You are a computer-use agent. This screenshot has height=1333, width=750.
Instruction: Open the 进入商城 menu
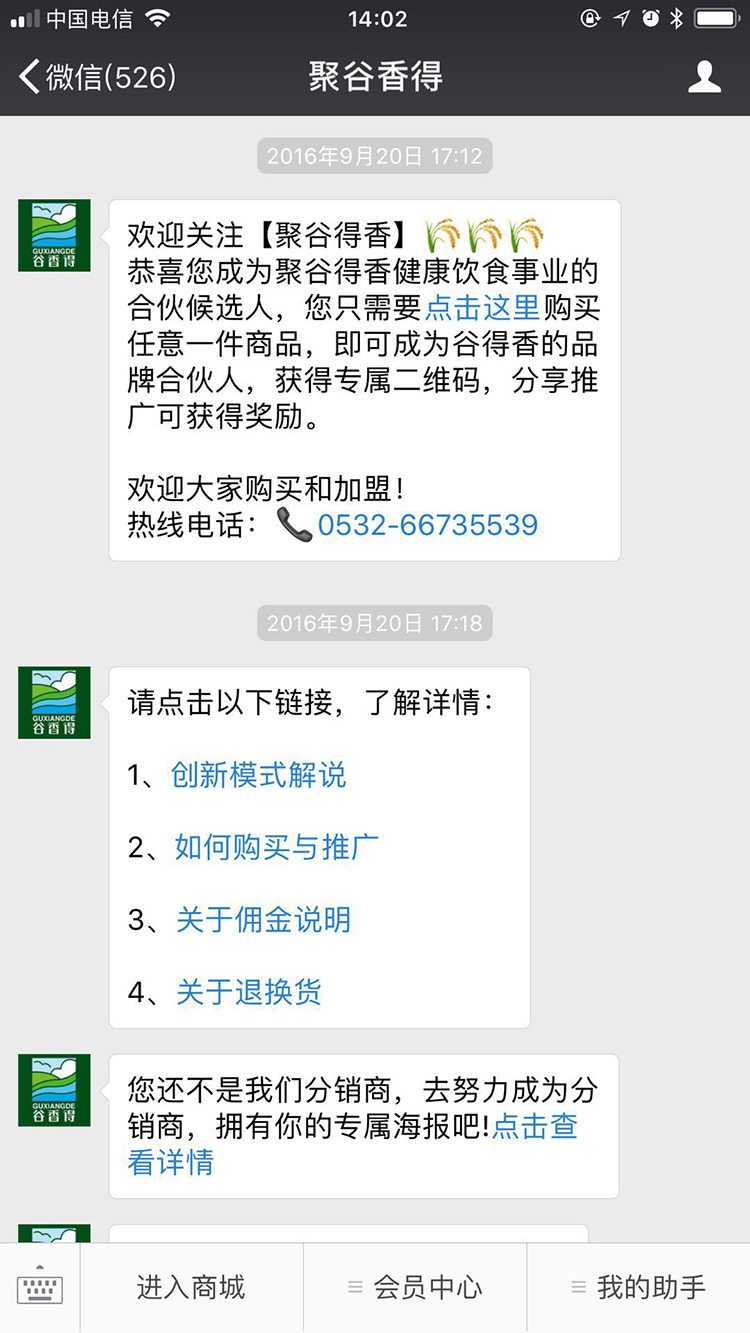click(x=191, y=1287)
